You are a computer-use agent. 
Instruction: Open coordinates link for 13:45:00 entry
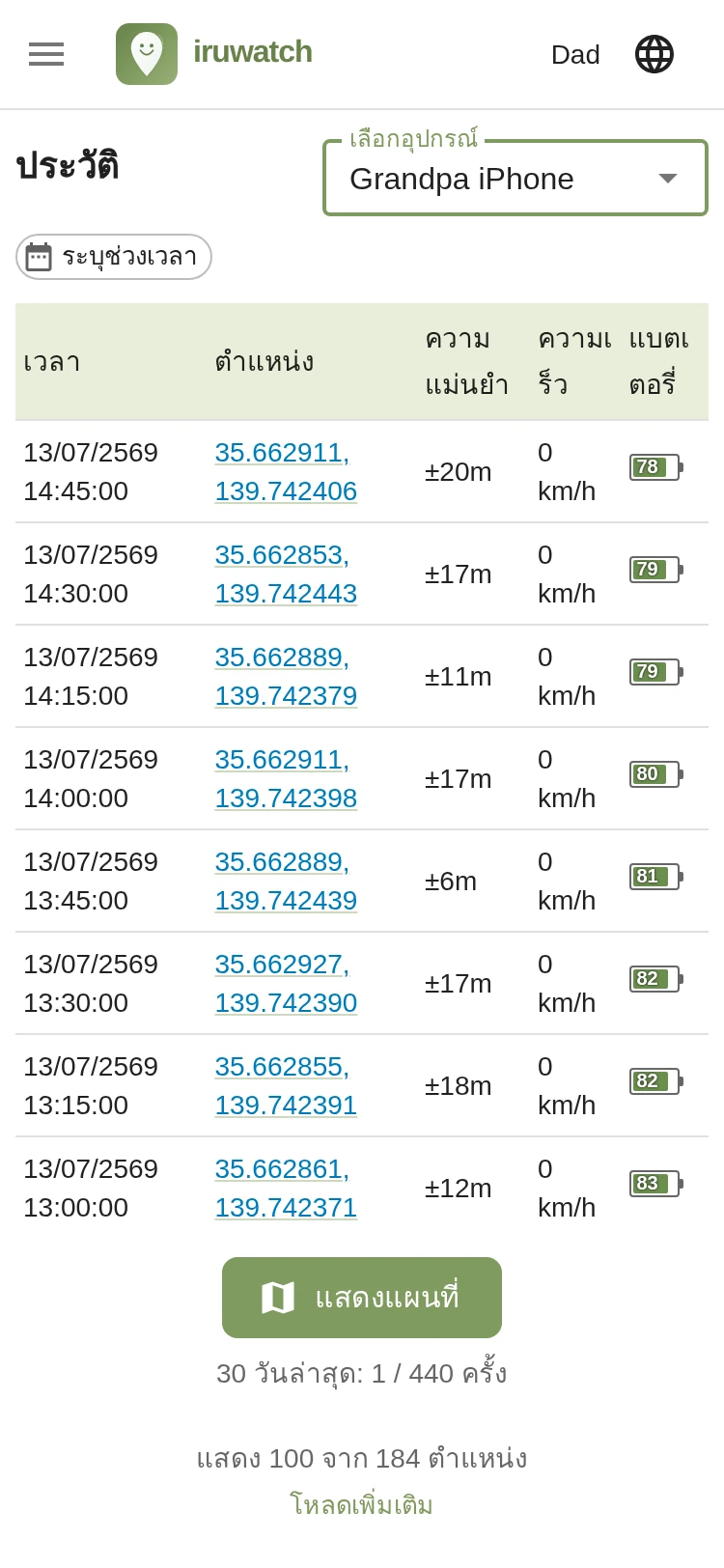click(x=286, y=881)
